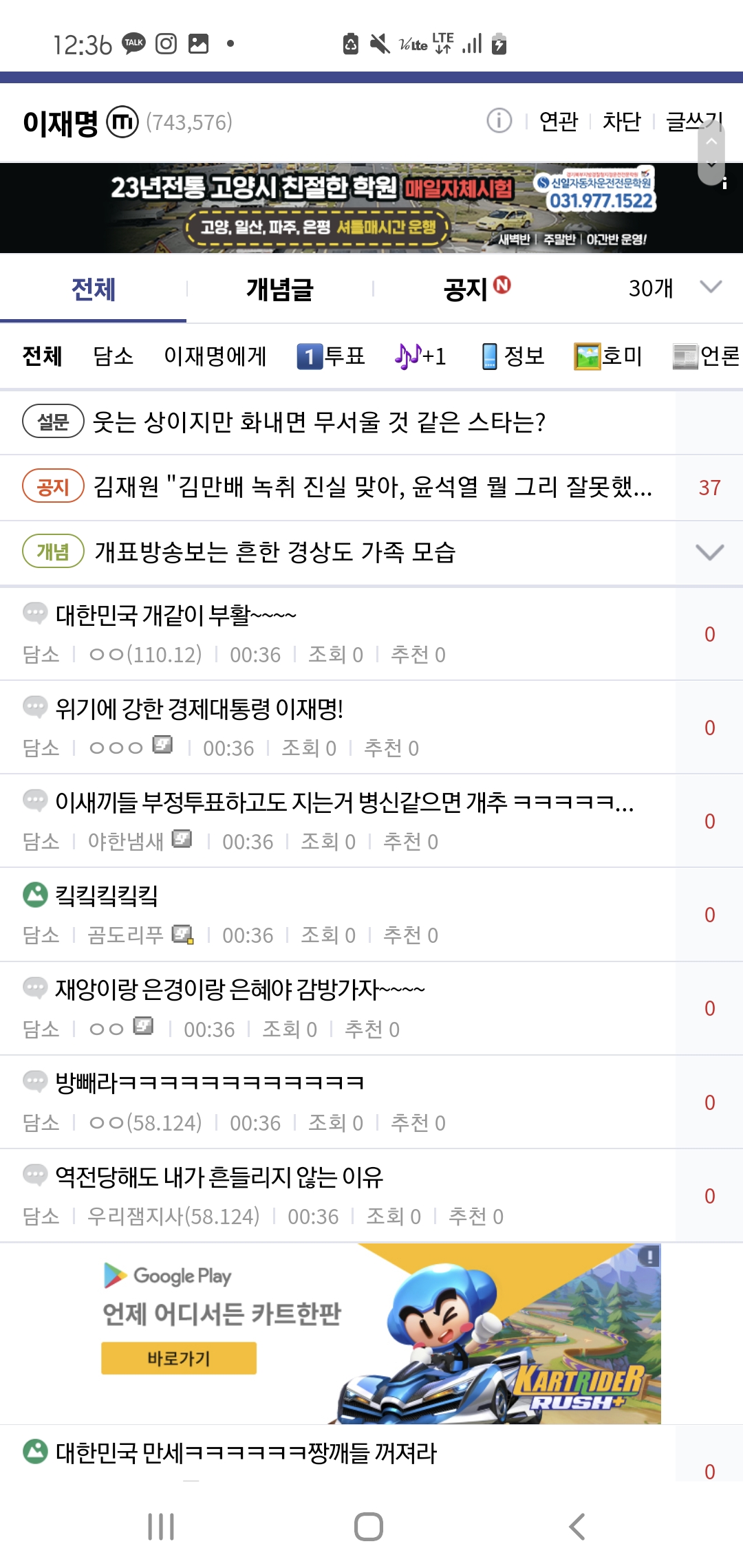The height and width of the screenshot is (1568, 743).
Task: Open the 김재원 notice post
Action: (371, 487)
